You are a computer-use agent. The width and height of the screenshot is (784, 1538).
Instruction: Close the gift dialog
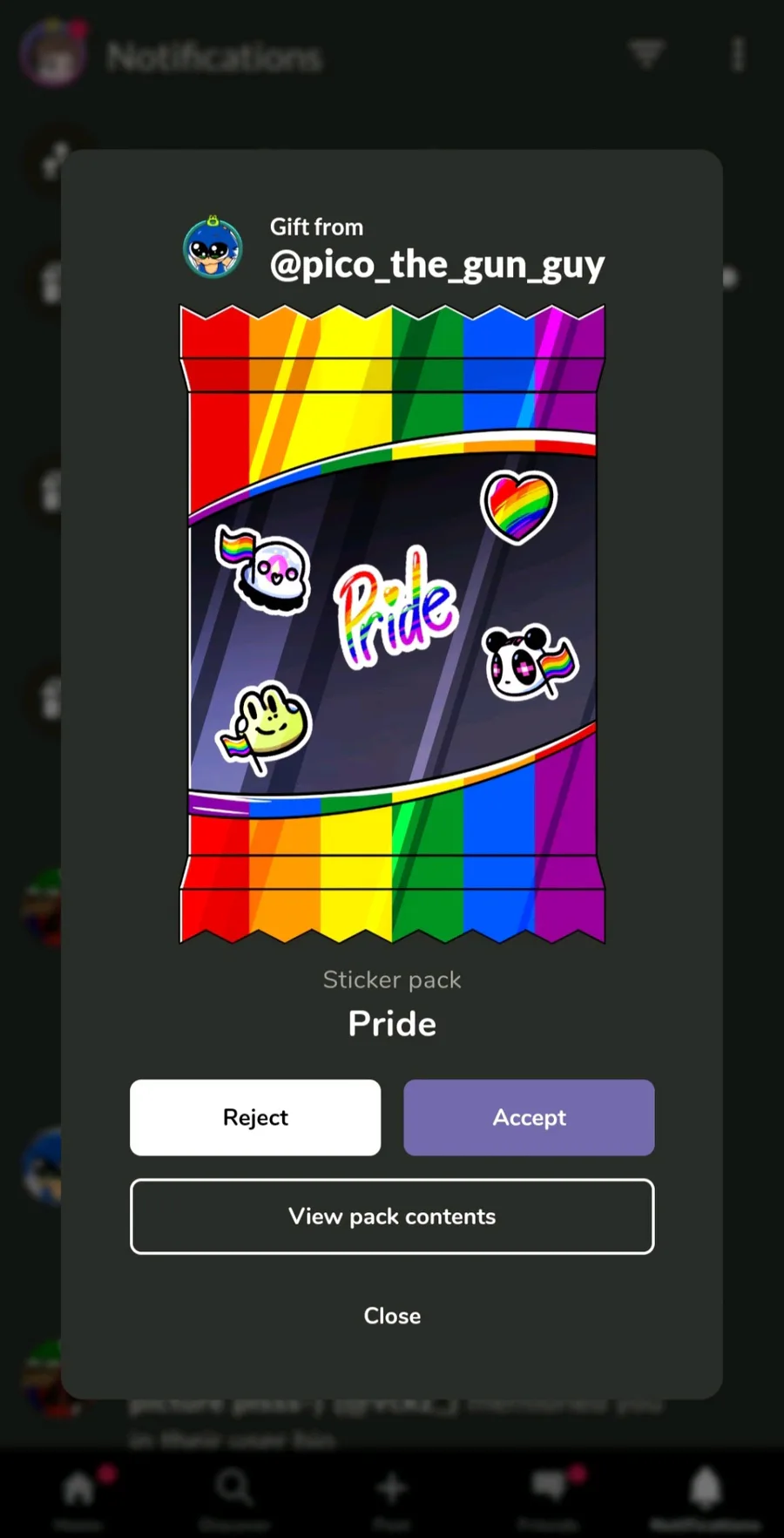click(x=392, y=1315)
